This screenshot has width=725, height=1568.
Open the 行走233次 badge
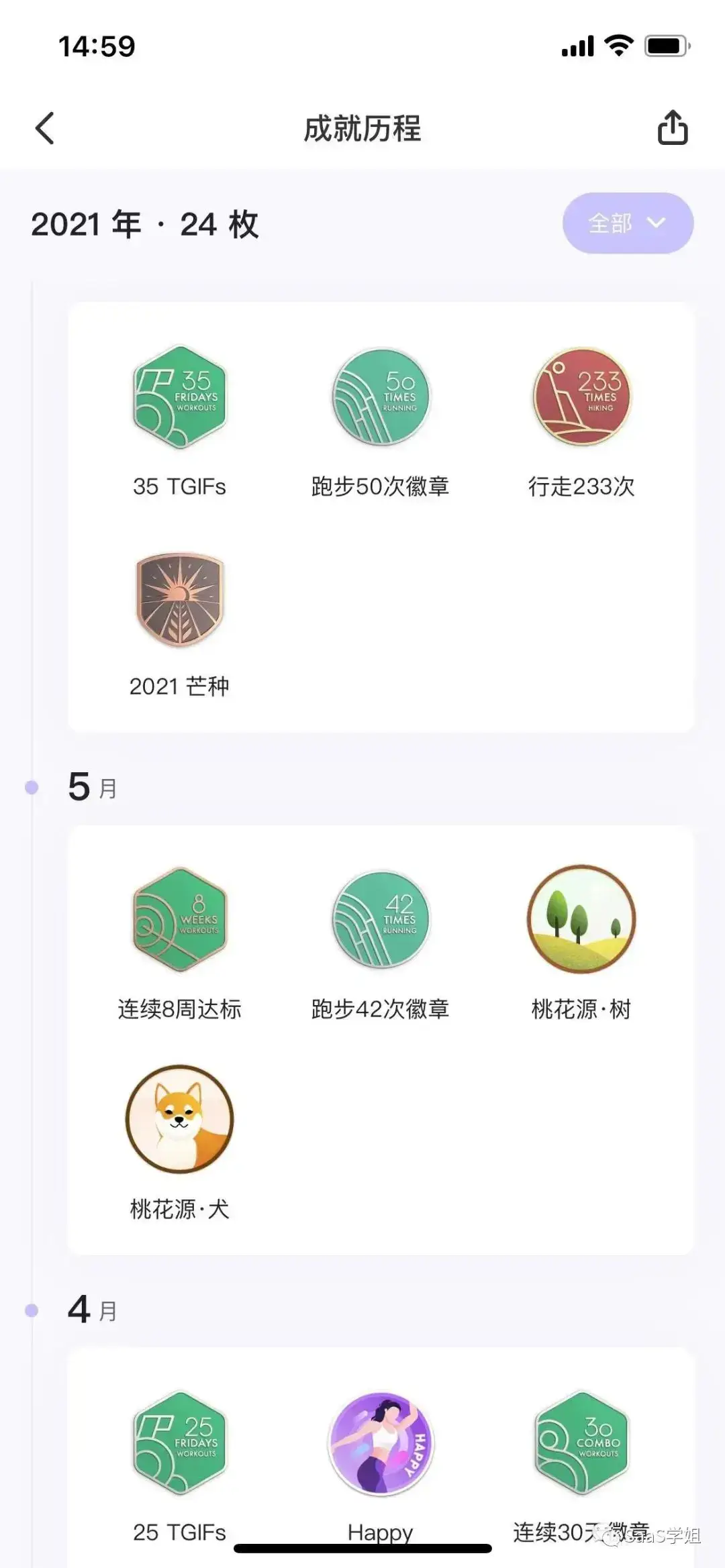pyautogui.click(x=581, y=397)
